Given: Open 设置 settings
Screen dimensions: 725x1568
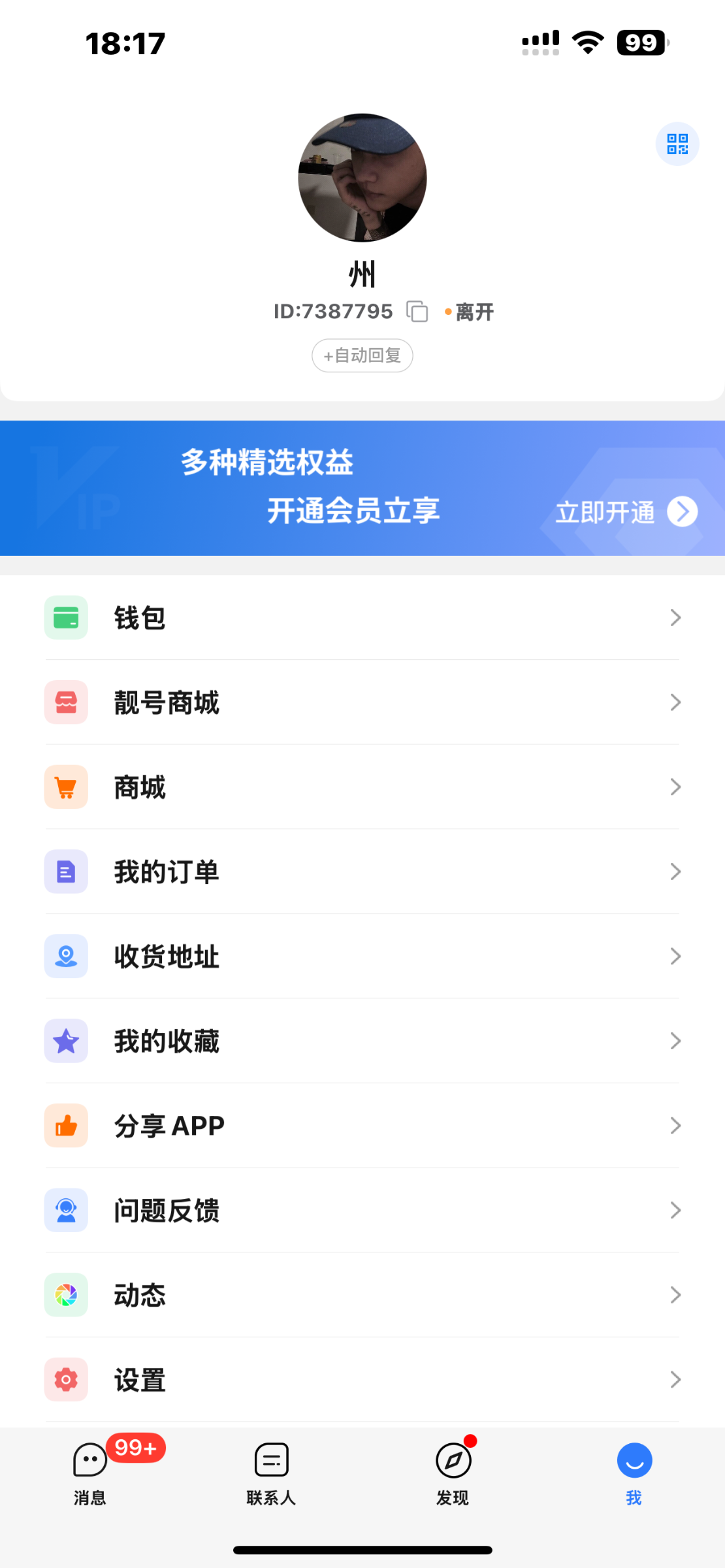Looking at the screenshot, I should (362, 1380).
